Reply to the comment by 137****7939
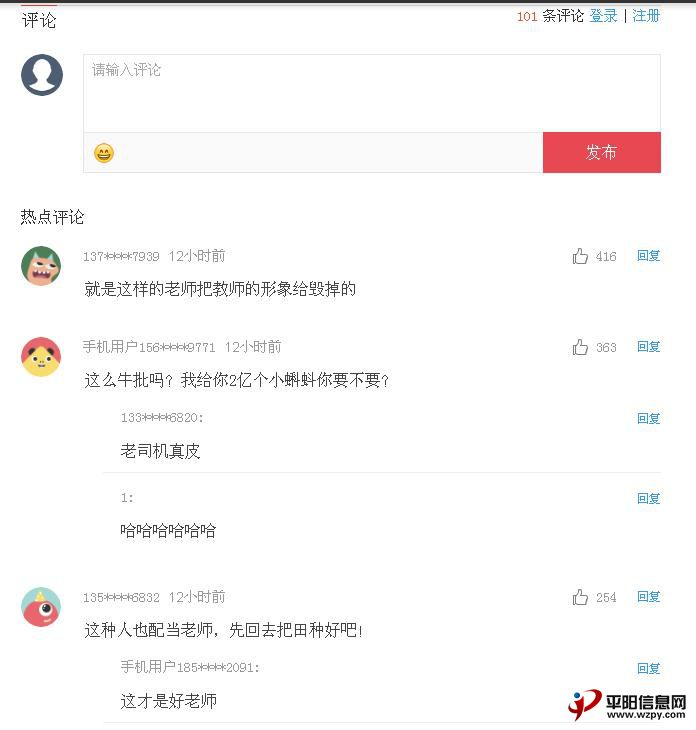Screen dimensions: 696x730 [648, 256]
